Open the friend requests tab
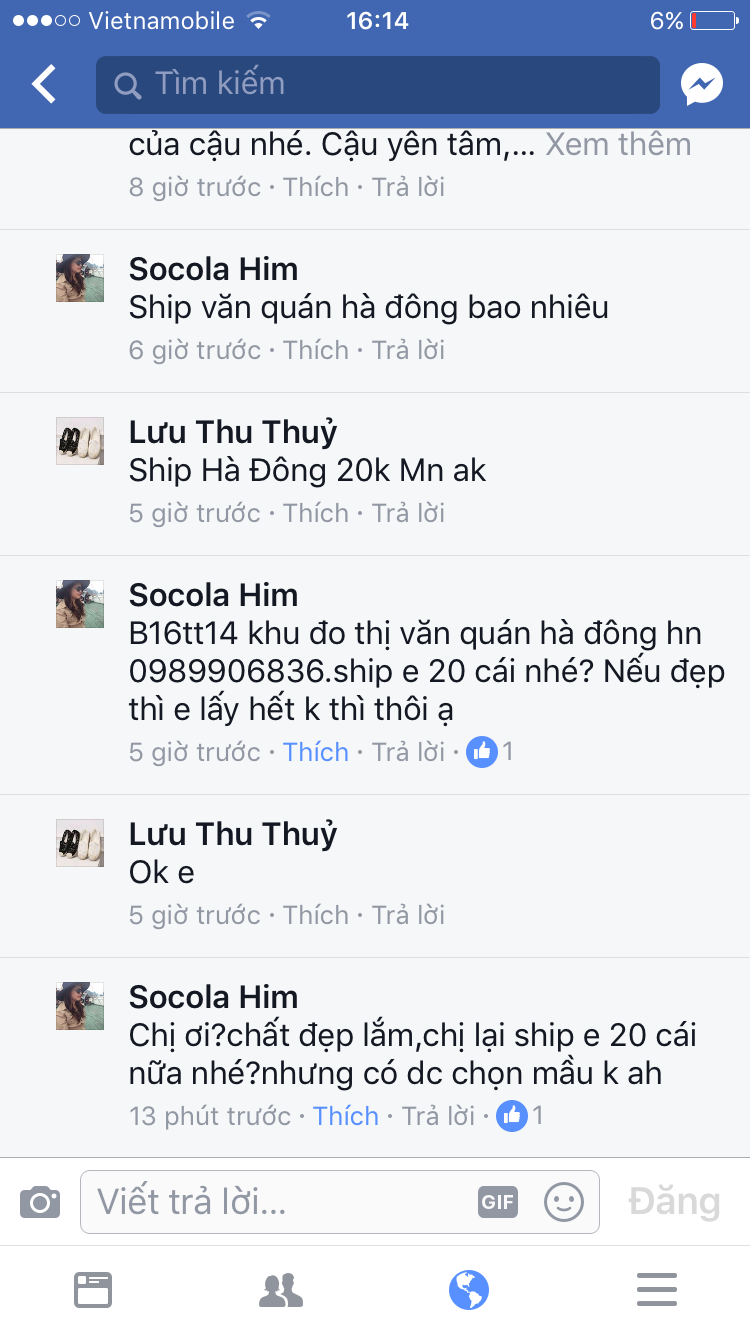The image size is (750, 1334). (x=281, y=1290)
